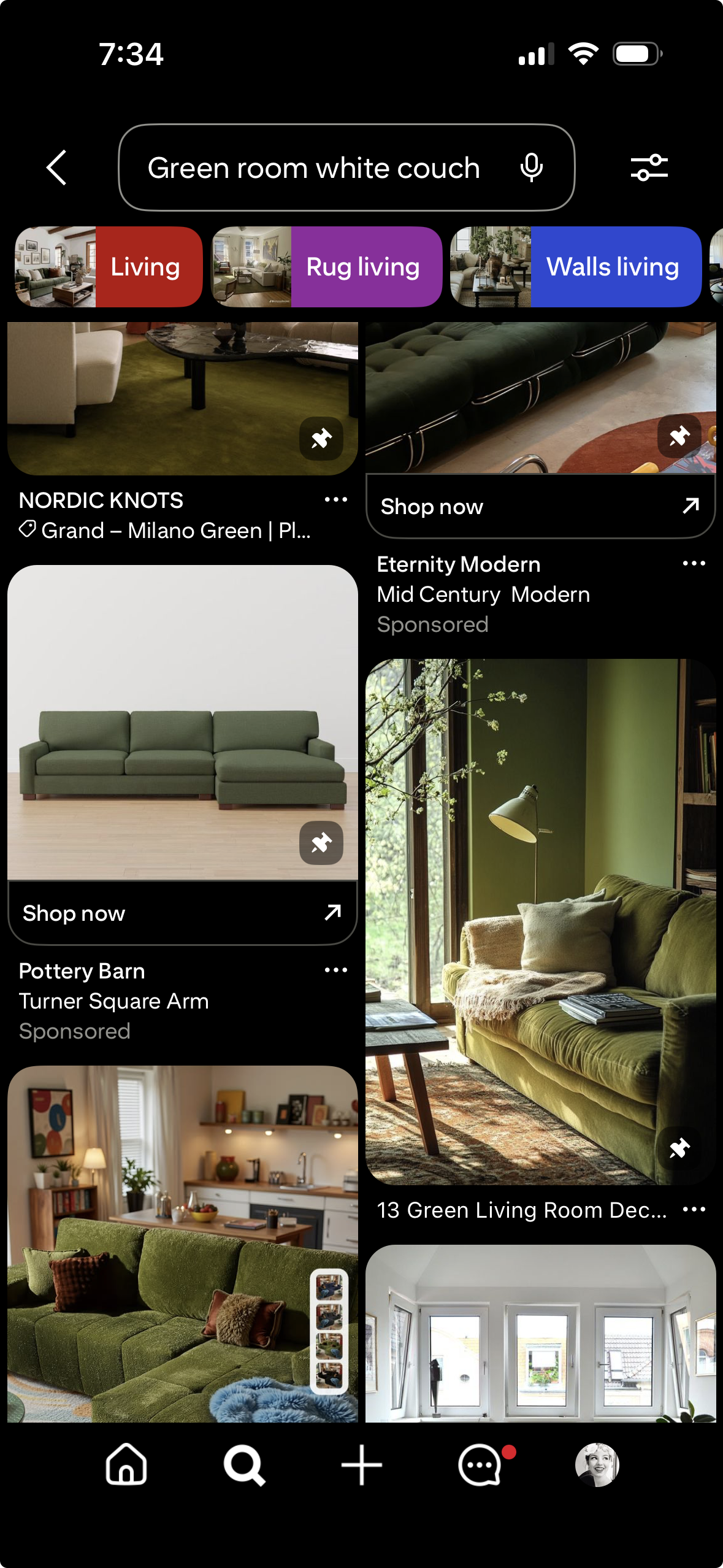The height and width of the screenshot is (1568, 723).
Task: Save the Nordic Knots rug pin
Action: pos(321,439)
